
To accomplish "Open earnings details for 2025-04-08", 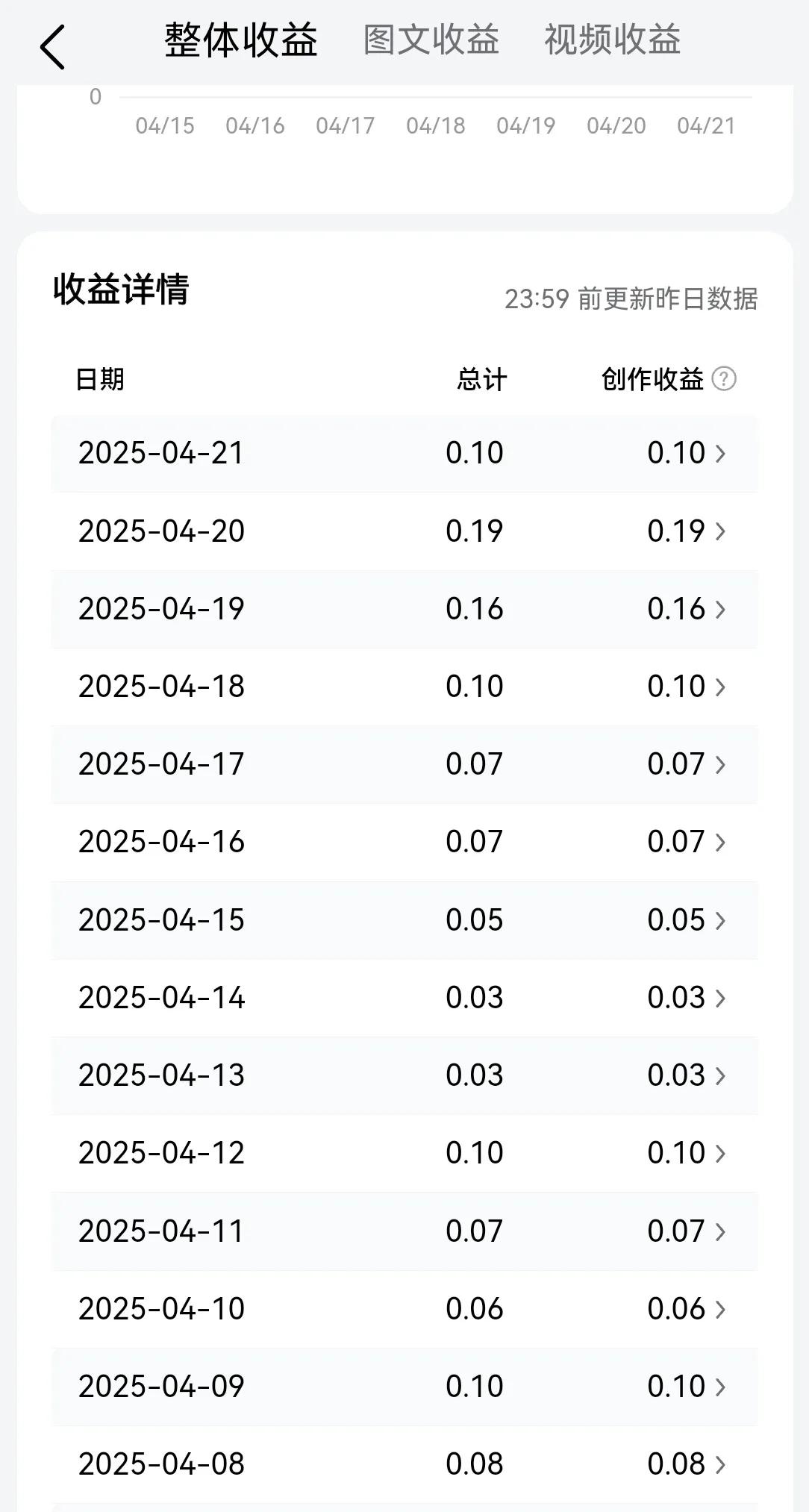I will tap(687, 1464).
